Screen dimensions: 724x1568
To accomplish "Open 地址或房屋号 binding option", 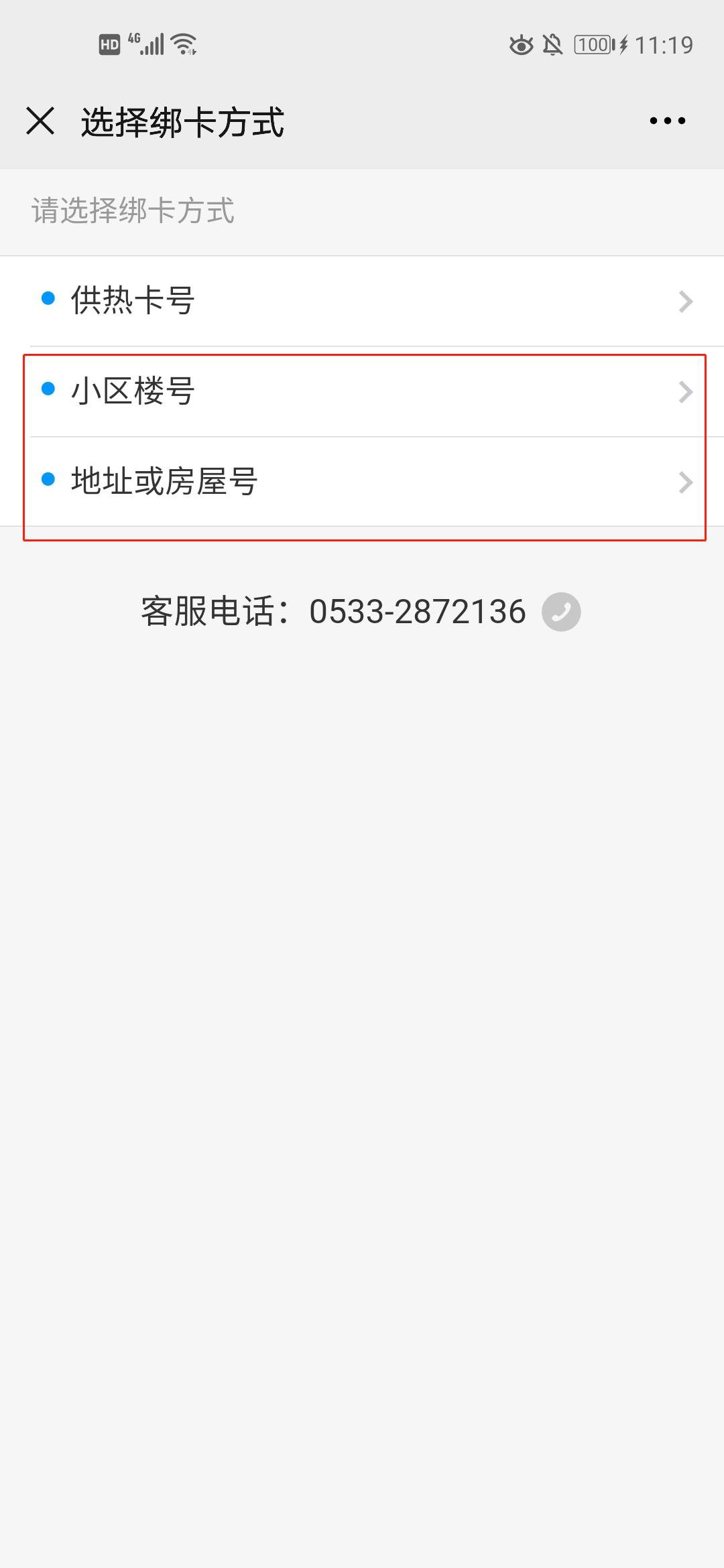I will point(362,482).
